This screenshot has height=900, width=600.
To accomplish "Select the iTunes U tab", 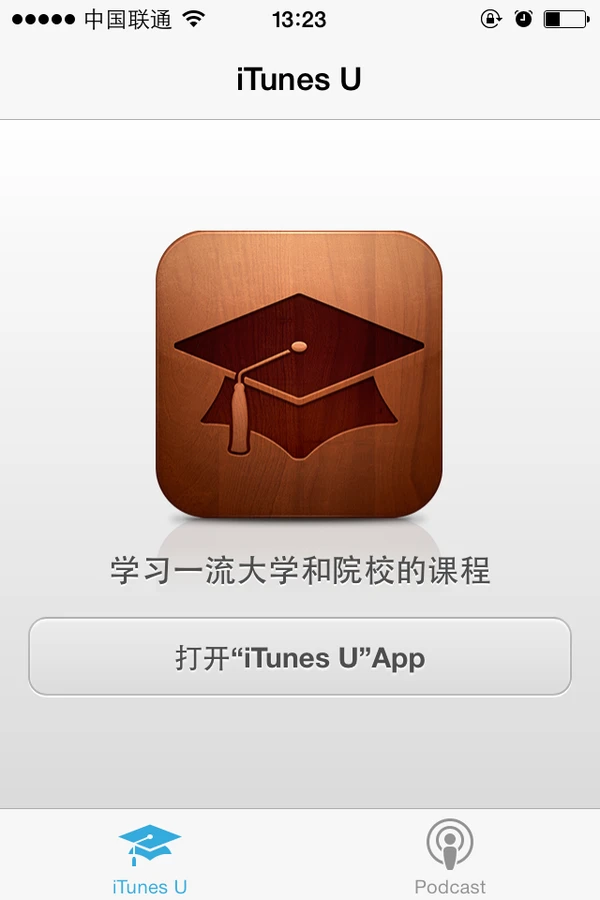I will [x=150, y=857].
